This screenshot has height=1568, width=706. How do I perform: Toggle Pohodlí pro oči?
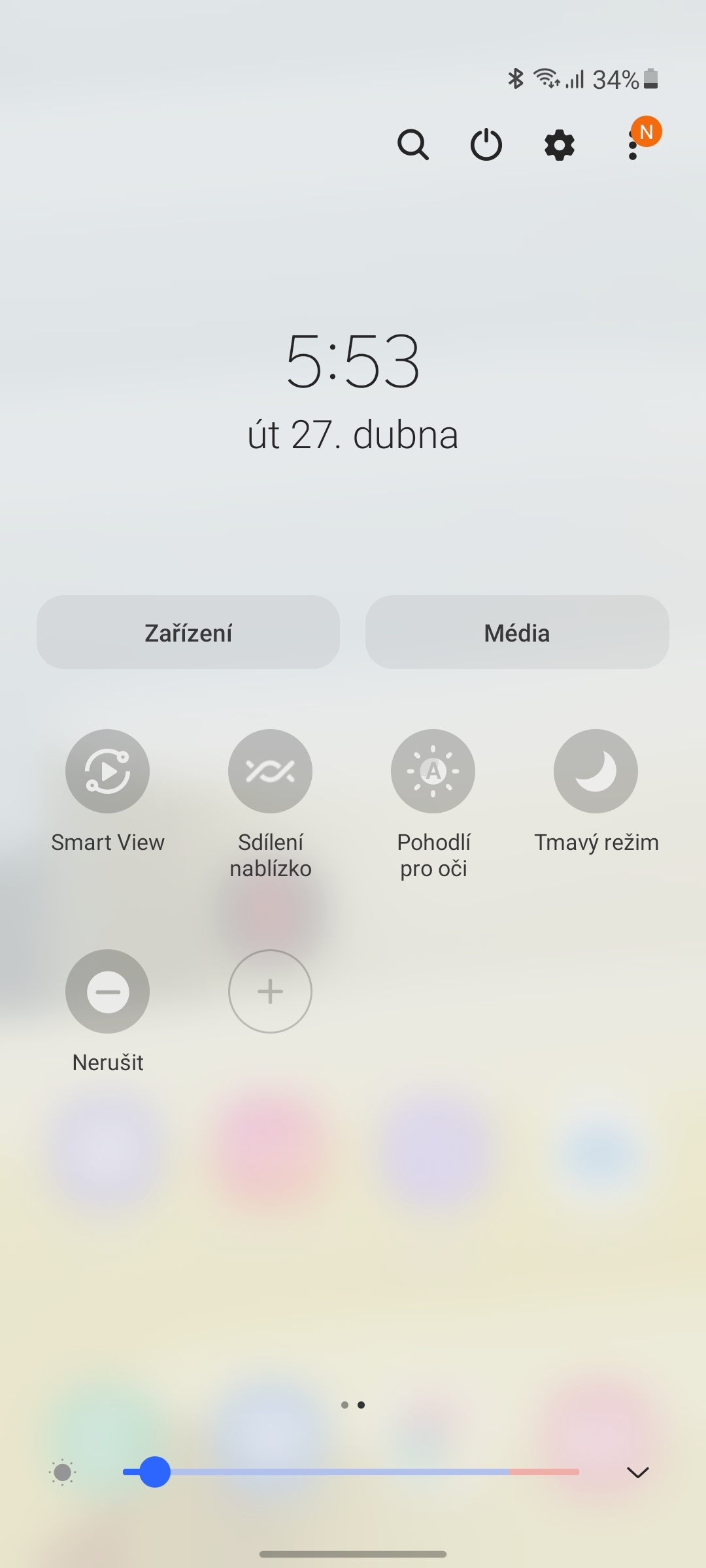tap(433, 771)
